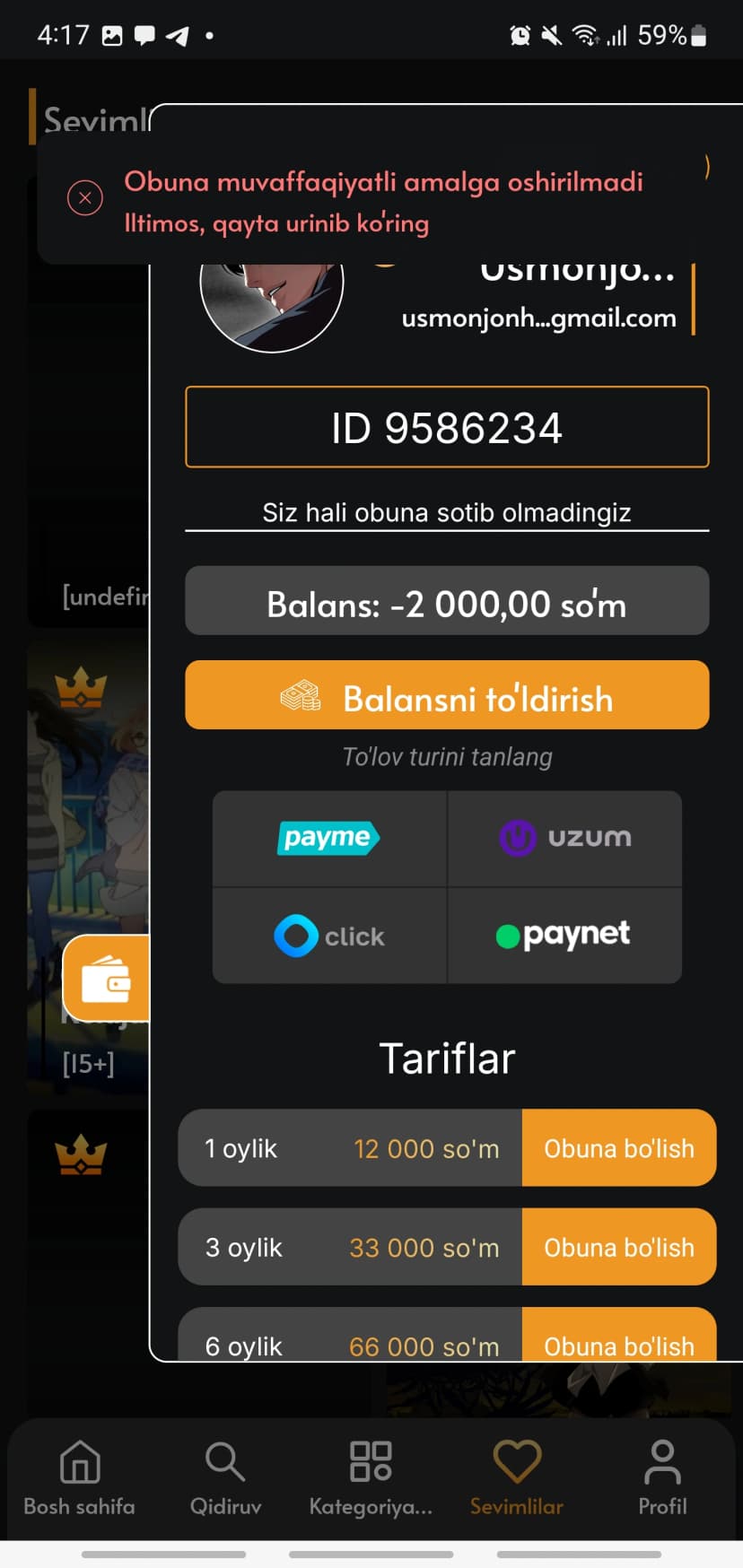Image resolution: width=743 pixels, height=1568 pixels.
Task: Subscribe to the 6 oylik tariff
Action: click(618, 1341)
